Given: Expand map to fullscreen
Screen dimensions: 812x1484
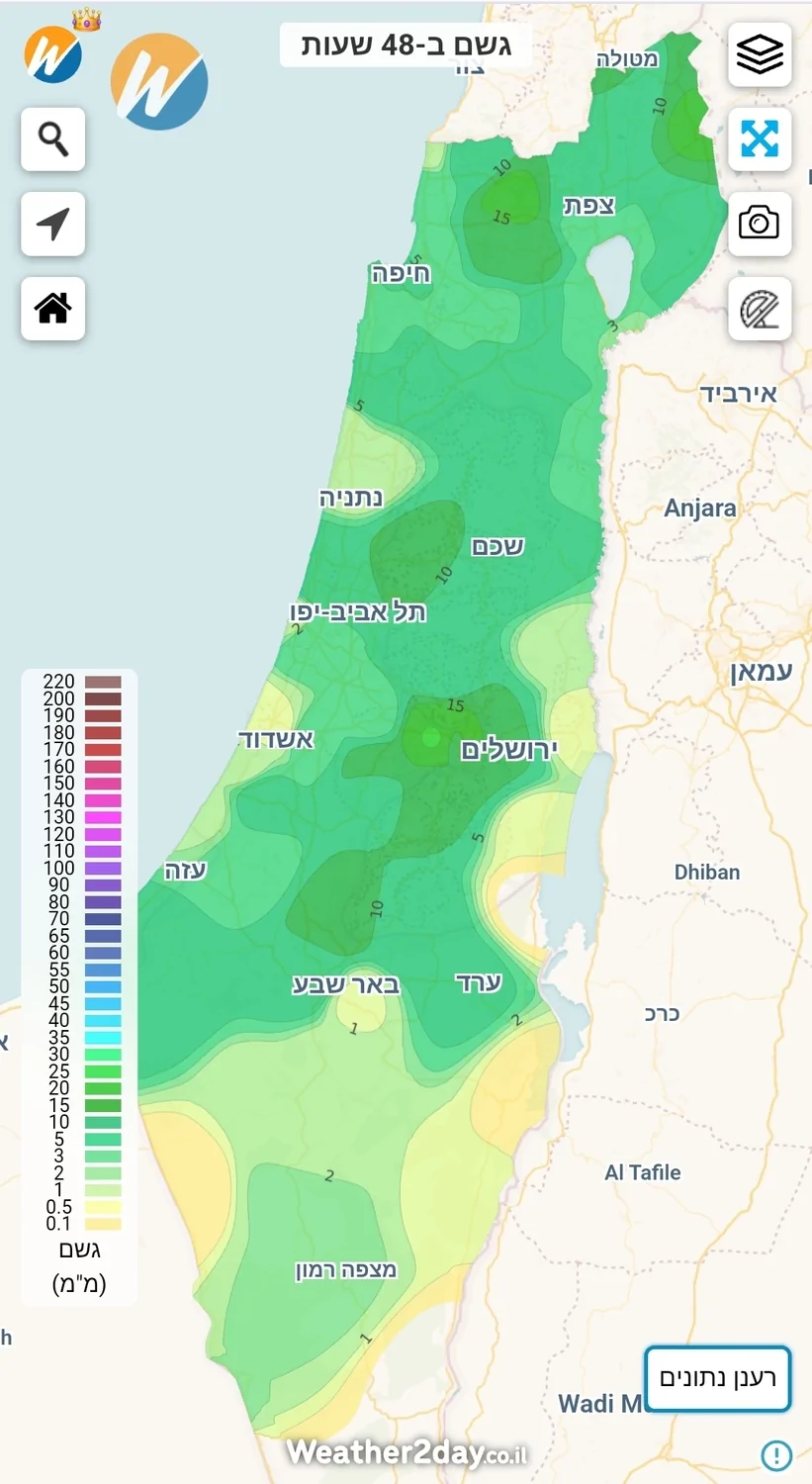Looking at the screenshot, I should [760, 139].
